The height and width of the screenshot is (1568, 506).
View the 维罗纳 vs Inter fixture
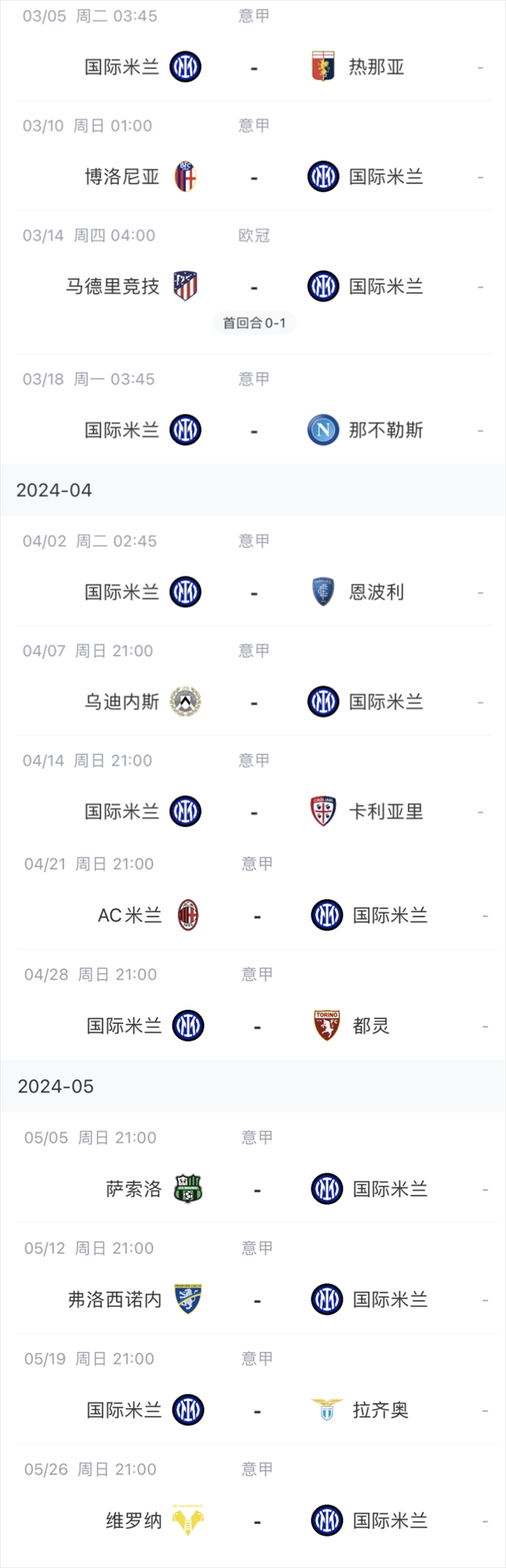coord(256,1521)
